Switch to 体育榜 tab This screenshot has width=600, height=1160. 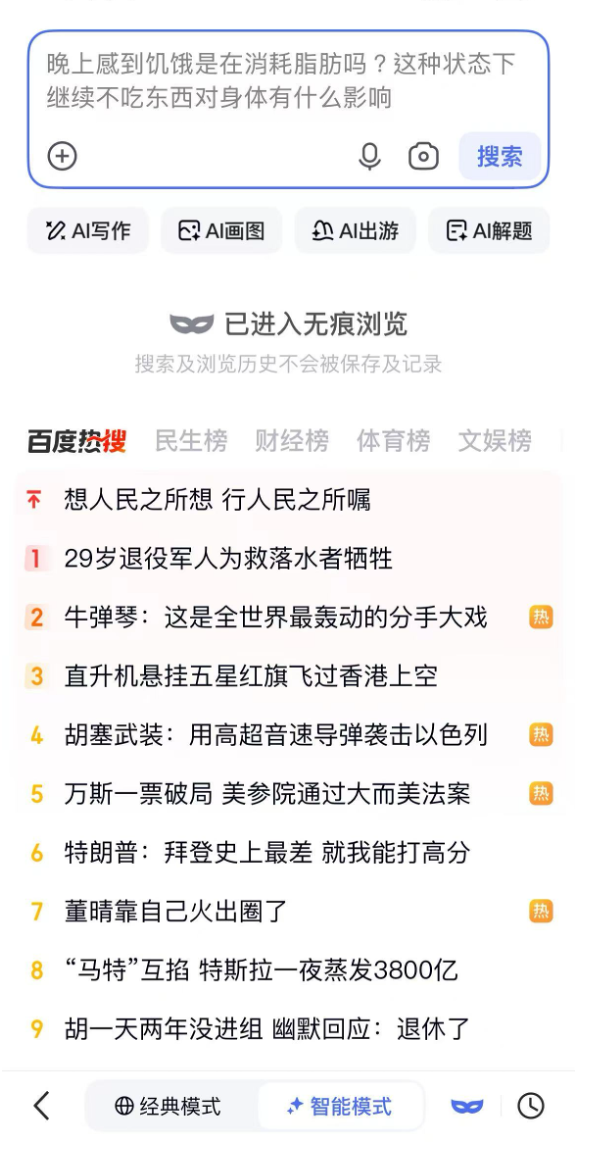pos(394,441)
